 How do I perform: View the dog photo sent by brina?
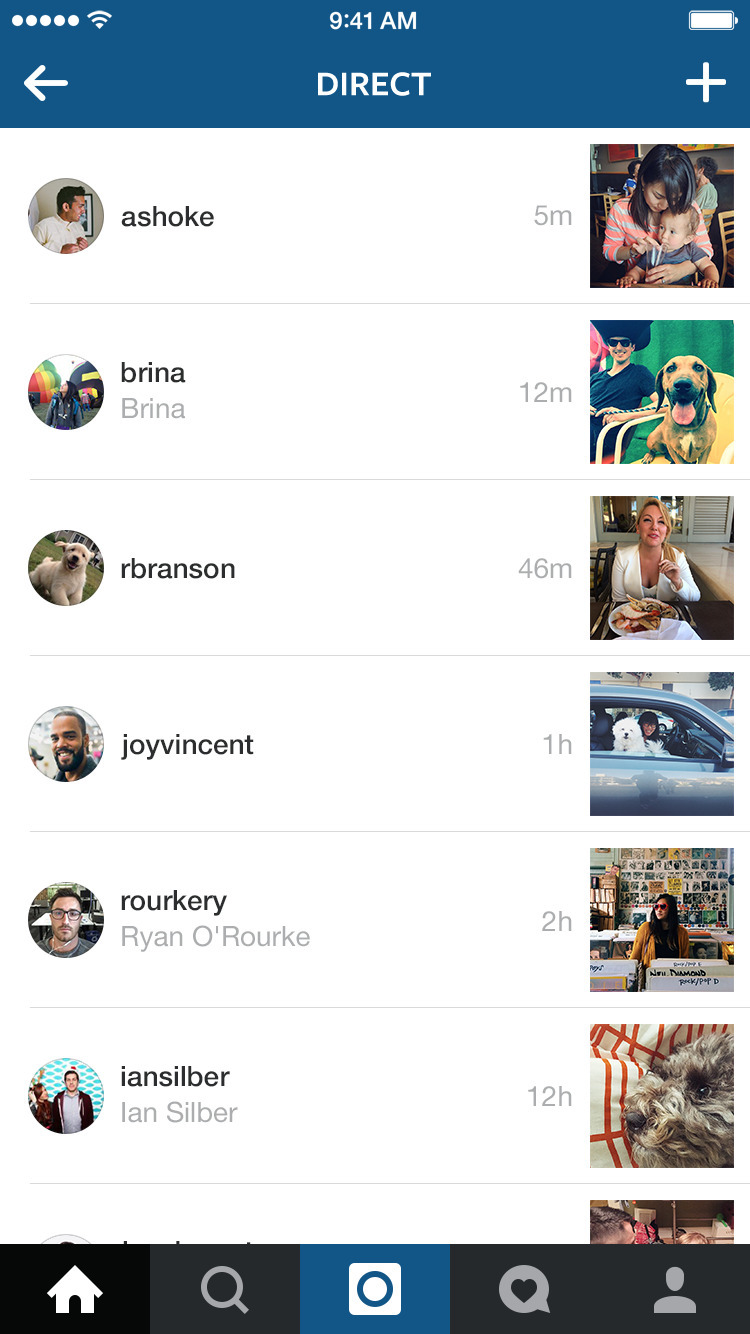tap(662, 392)
